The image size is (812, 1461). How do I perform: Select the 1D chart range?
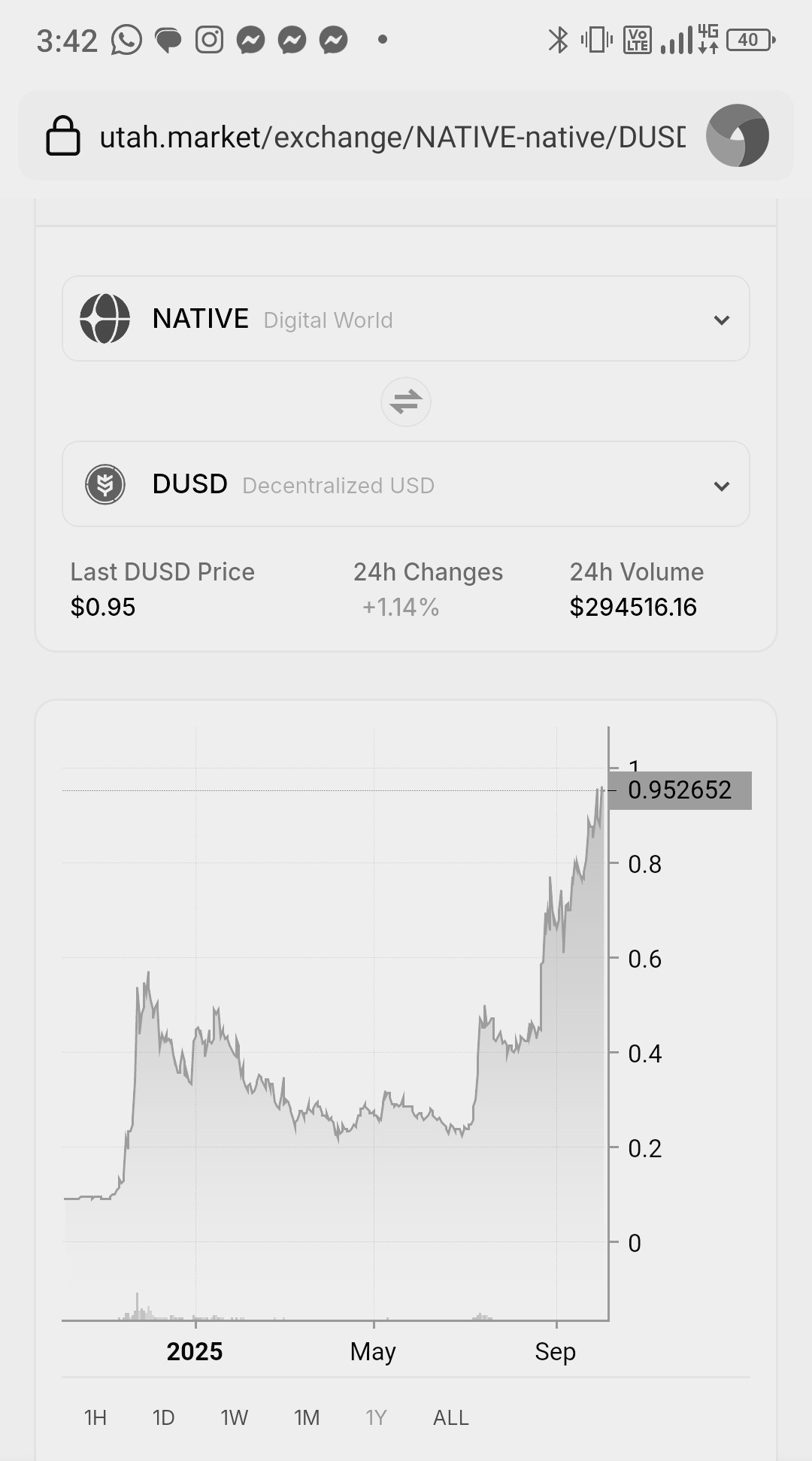pos(163,1417)
